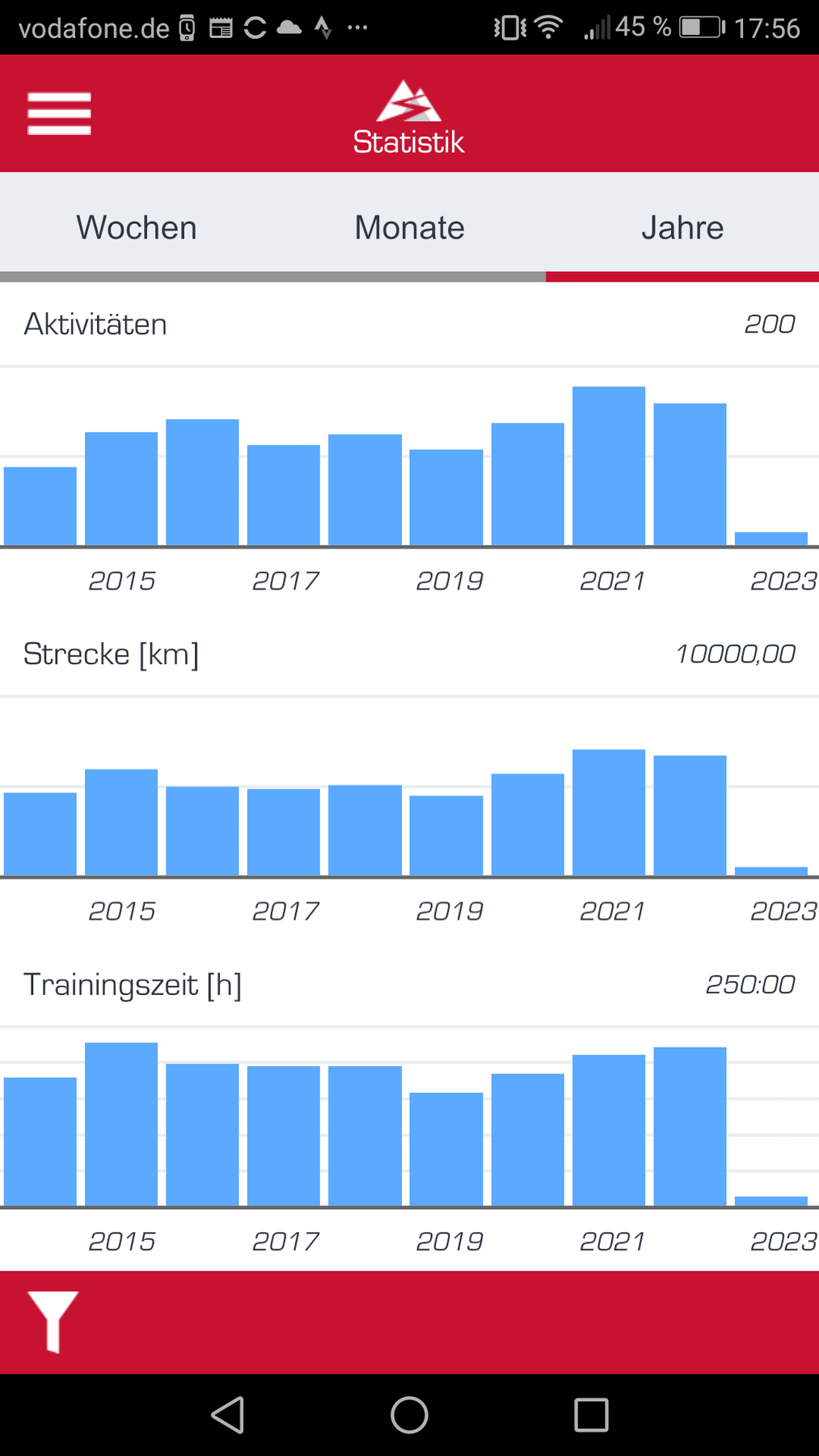
Task: Open the hamburger drawer menu
Action: (59, 113)
